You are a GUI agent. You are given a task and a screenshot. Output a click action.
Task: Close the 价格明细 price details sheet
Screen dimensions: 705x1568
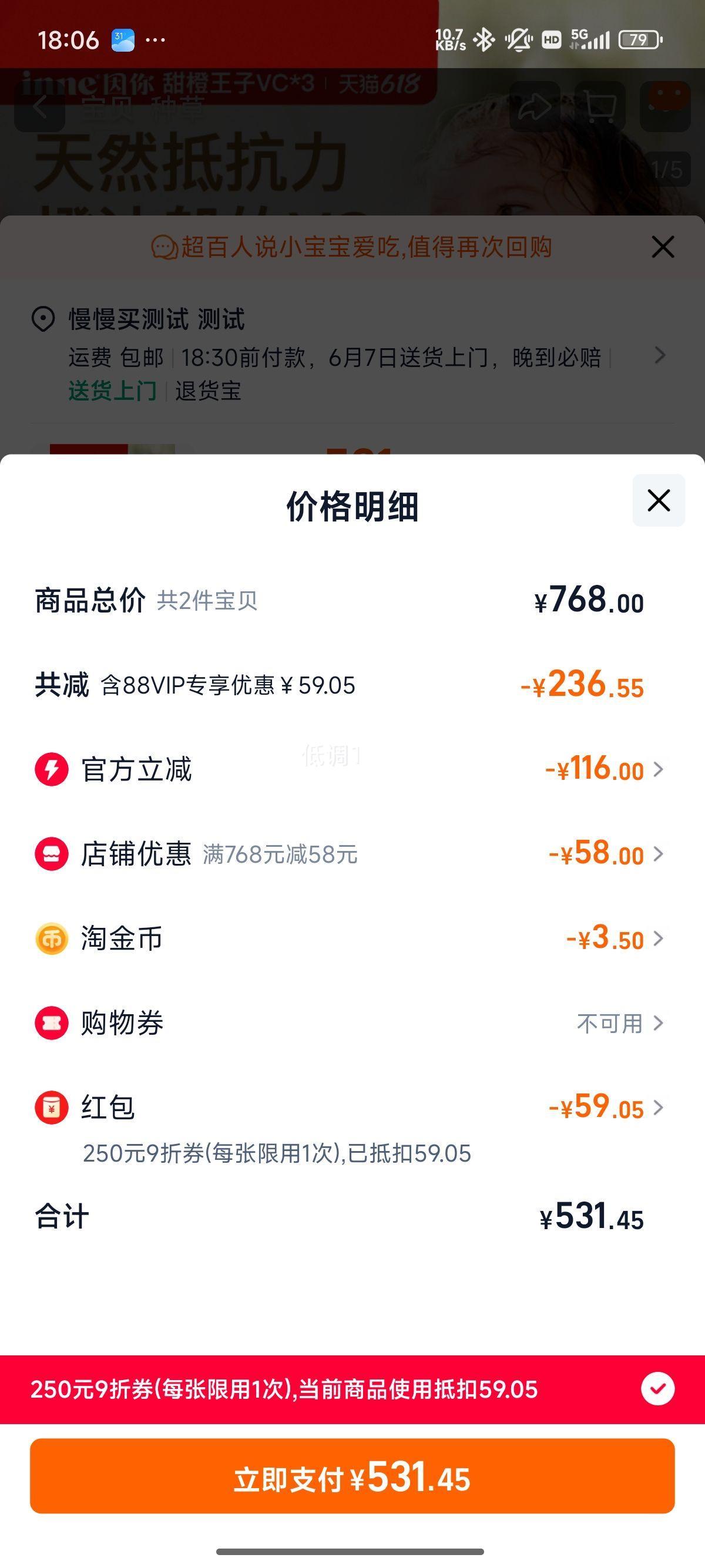(658, 500)
